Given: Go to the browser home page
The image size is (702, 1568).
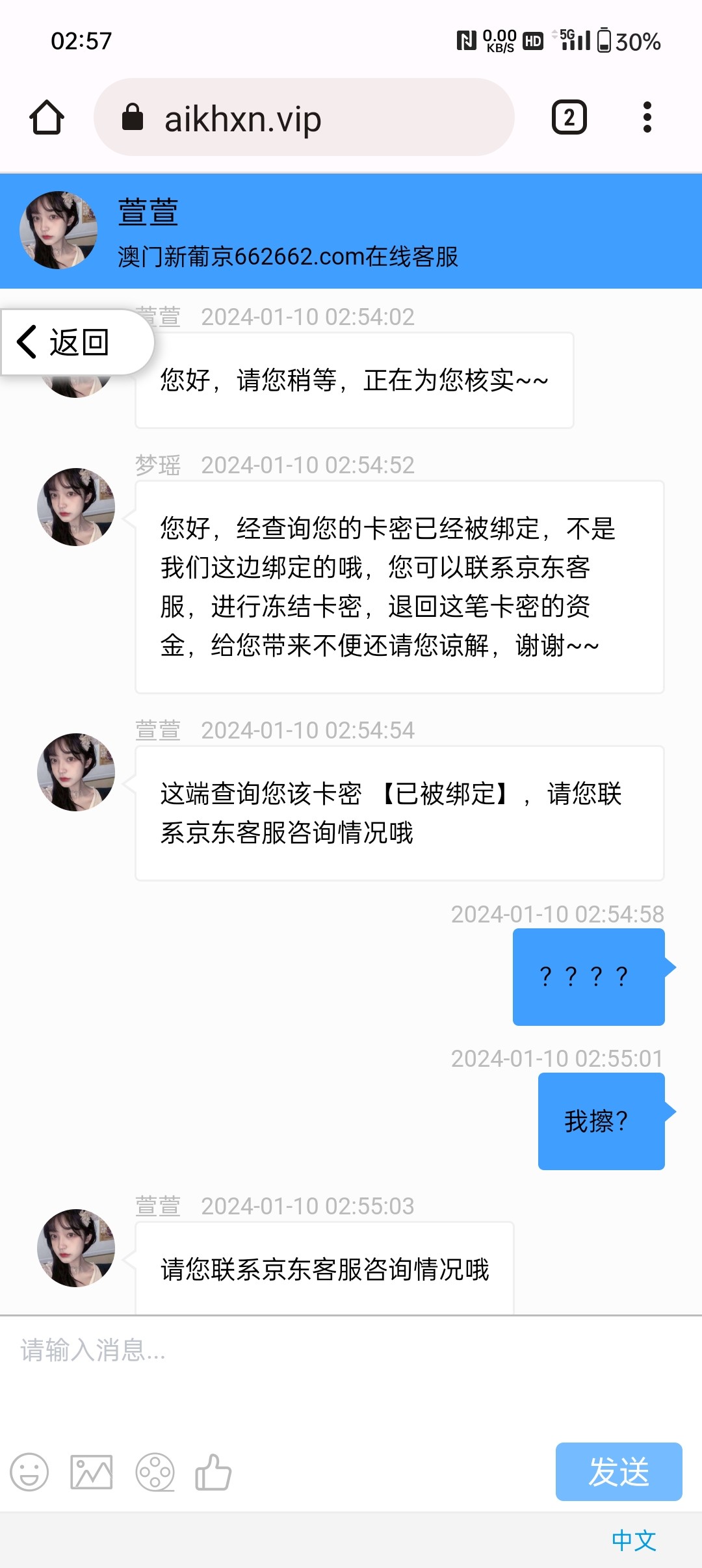Looking at the screenshot, I should (47, 118).
